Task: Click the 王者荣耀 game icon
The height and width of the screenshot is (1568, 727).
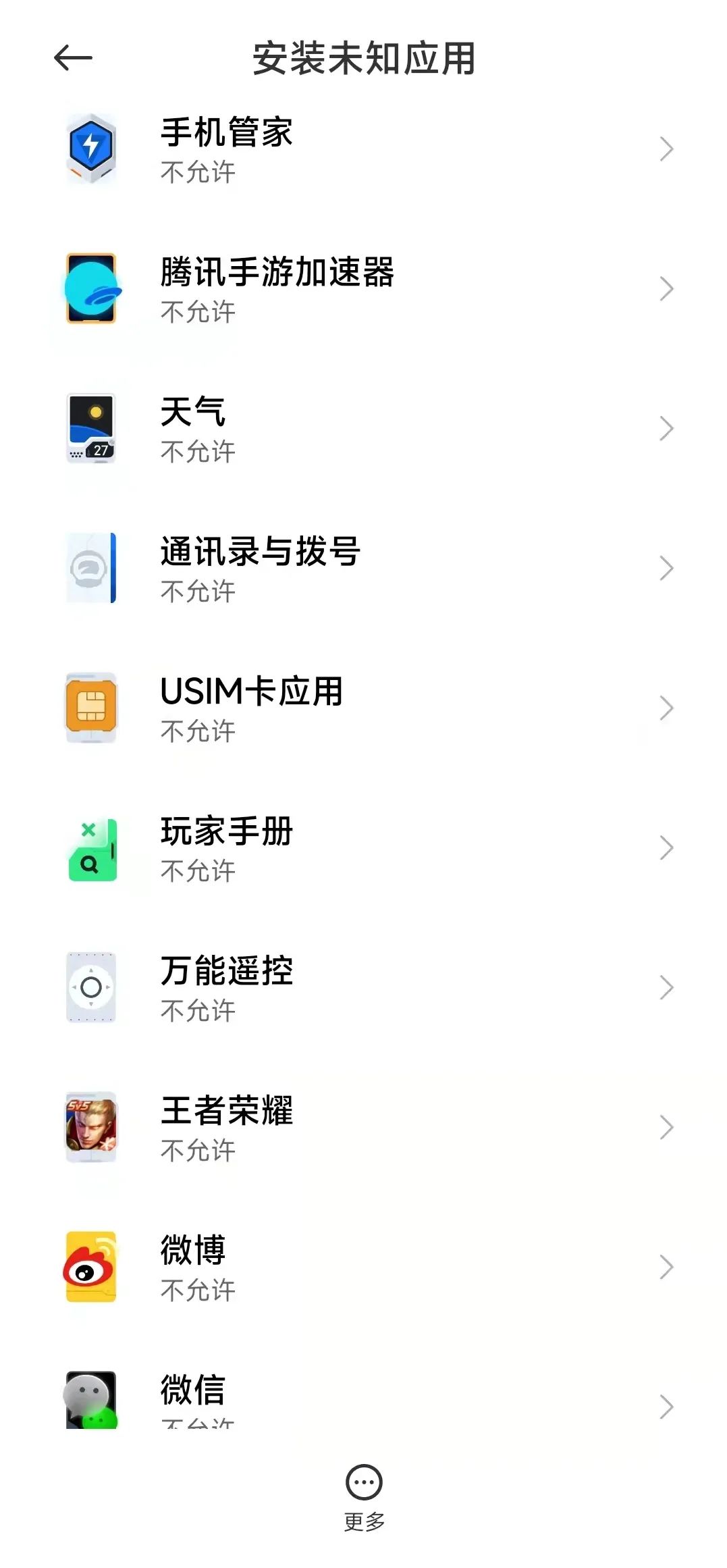Action: pyautogui.click(x=91, y=1126)
